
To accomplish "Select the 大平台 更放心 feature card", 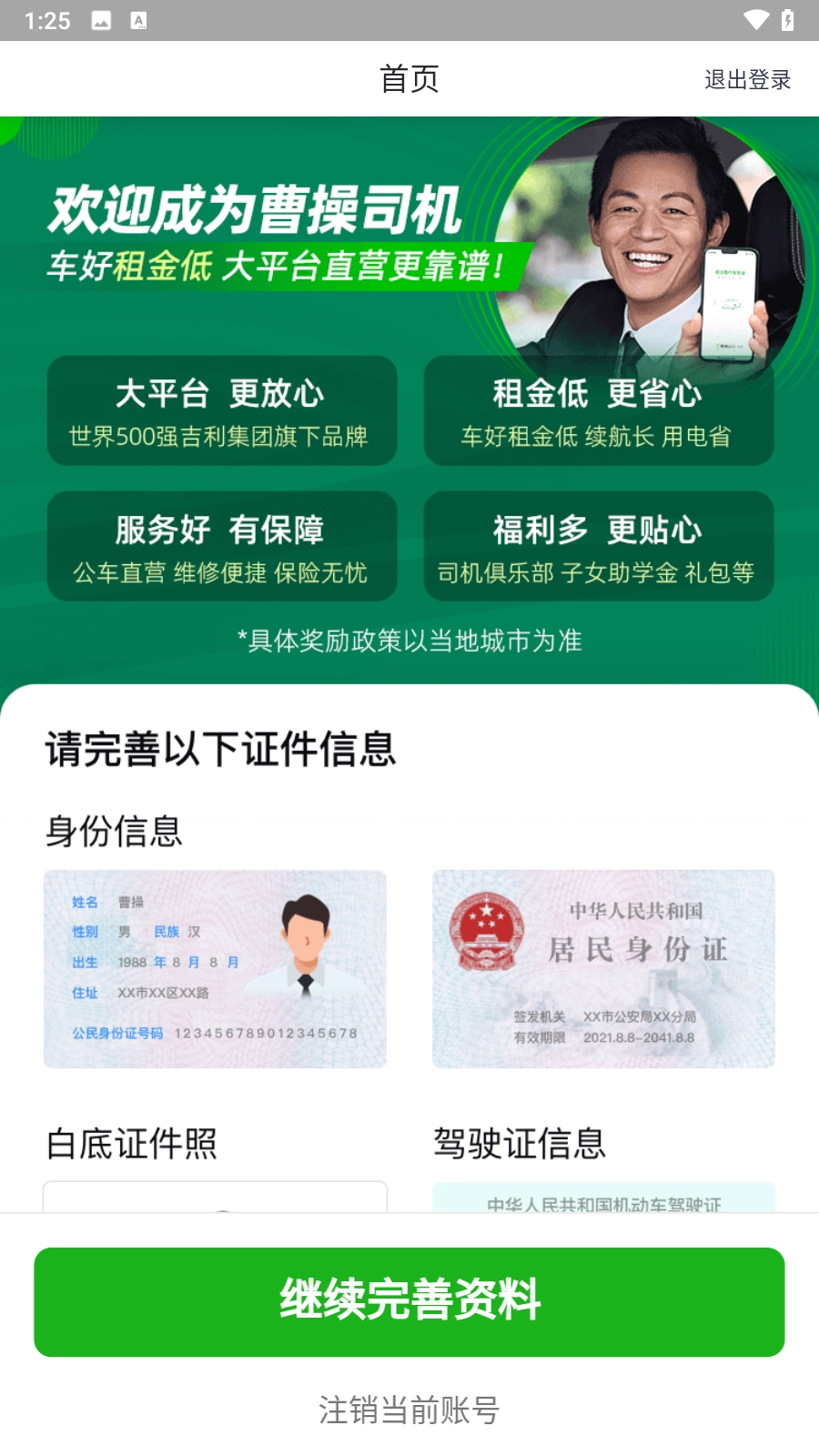I will point(222,410).
